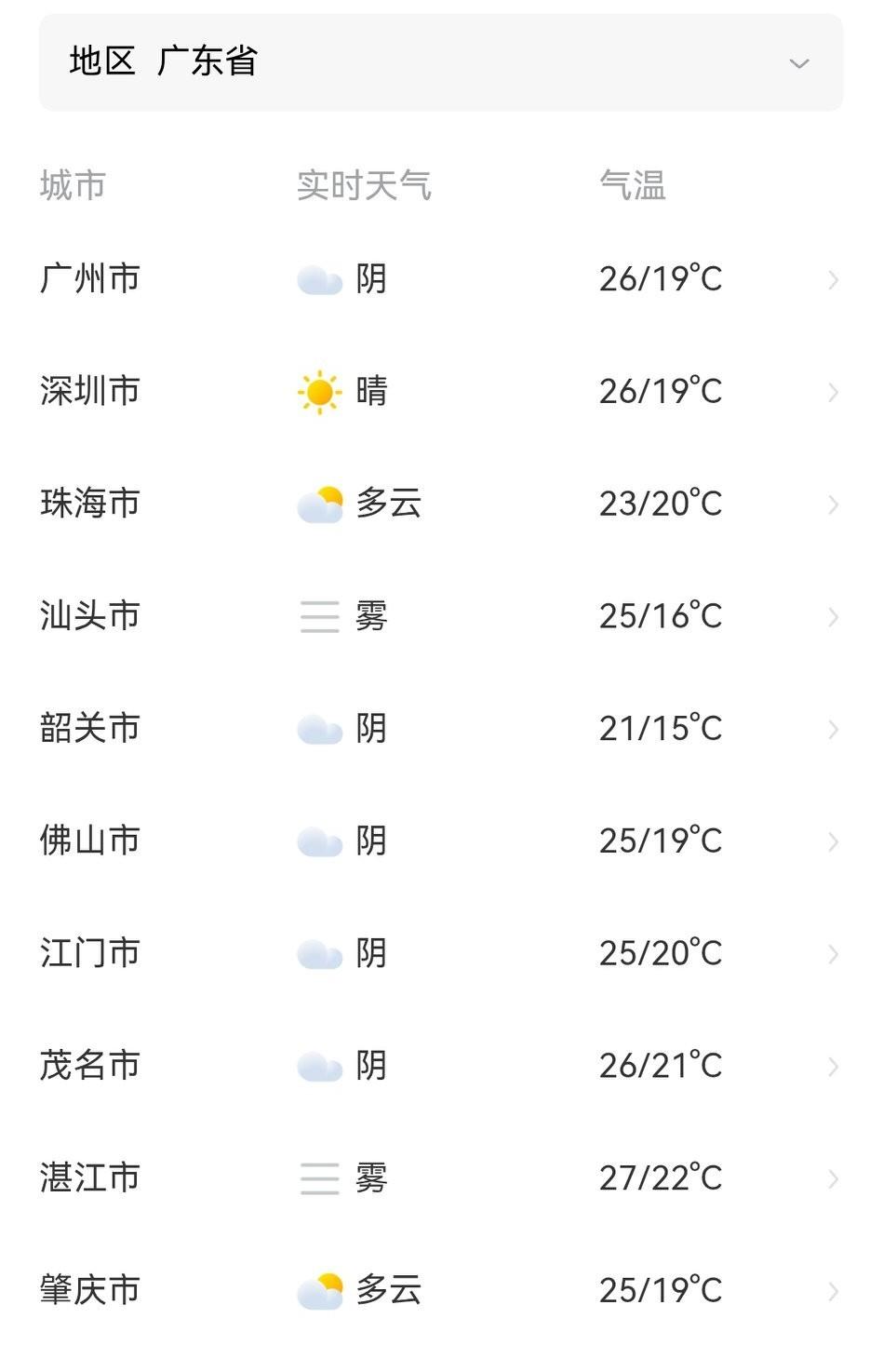The image size is (883, 1372).
Task: Select 茂名市 from the city list
Action: 440,1066
